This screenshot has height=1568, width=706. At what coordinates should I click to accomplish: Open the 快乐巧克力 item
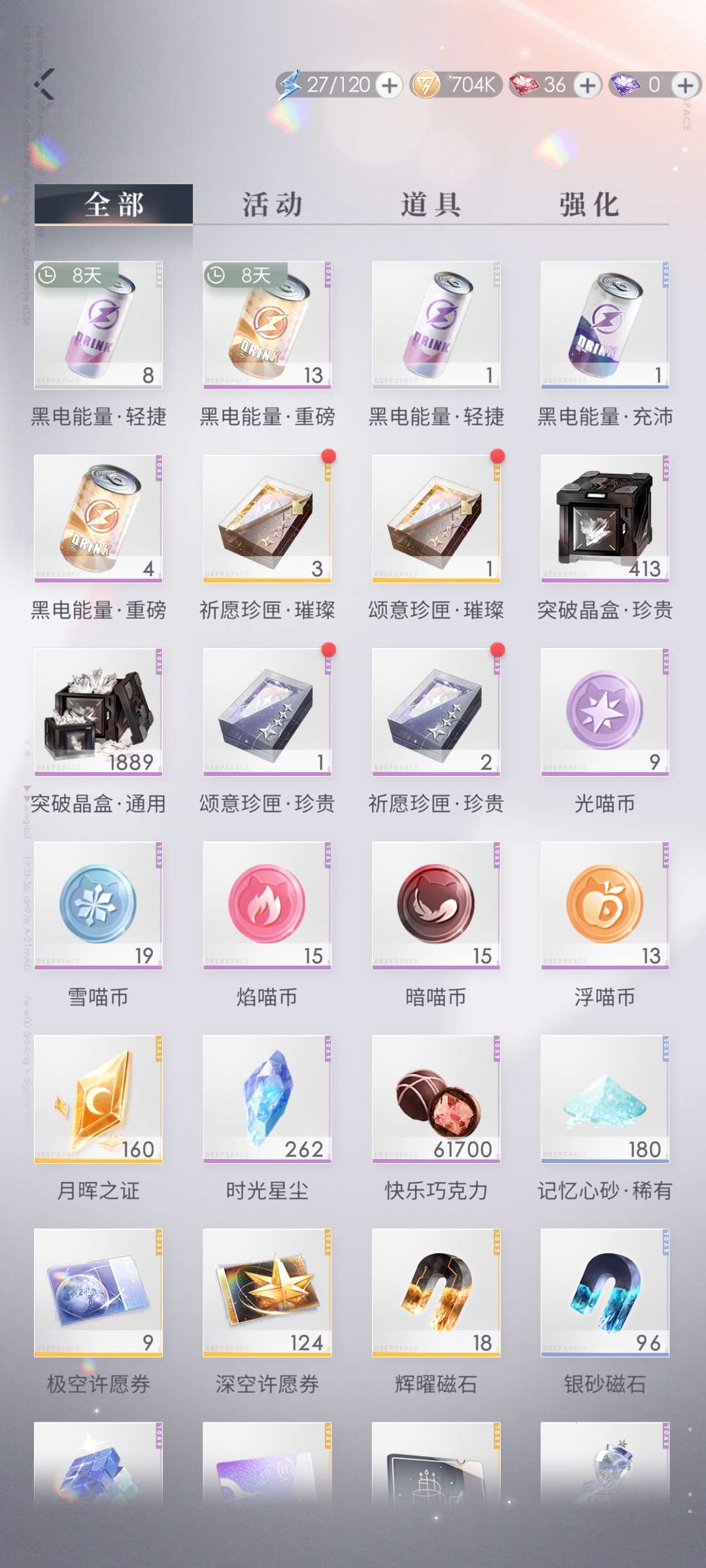[435, 1098]
